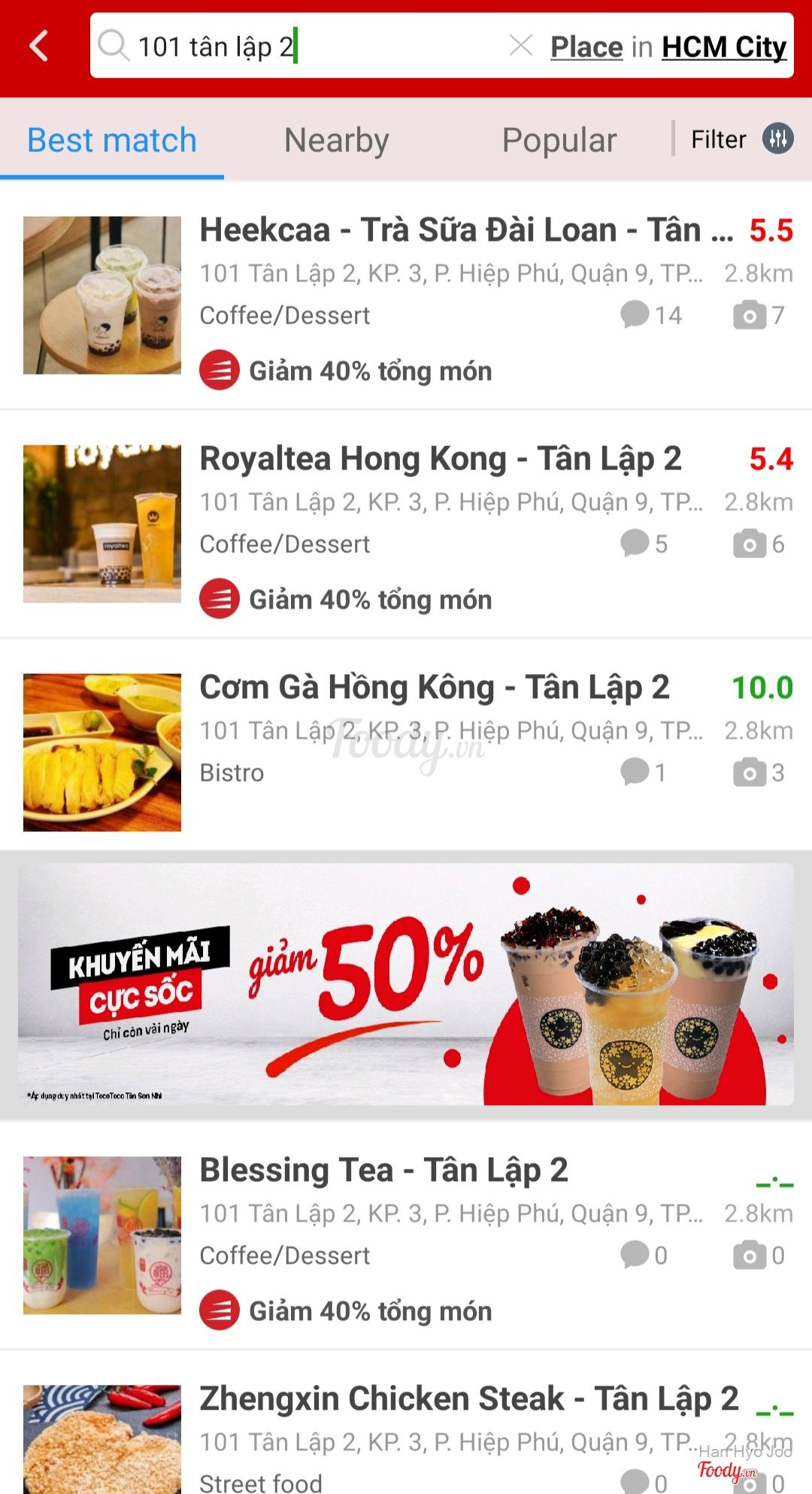Open Royaltea Hong Kong - Tân Lập 2
The width and height of the screenshot is (812, 1494).
pos(441,459)
